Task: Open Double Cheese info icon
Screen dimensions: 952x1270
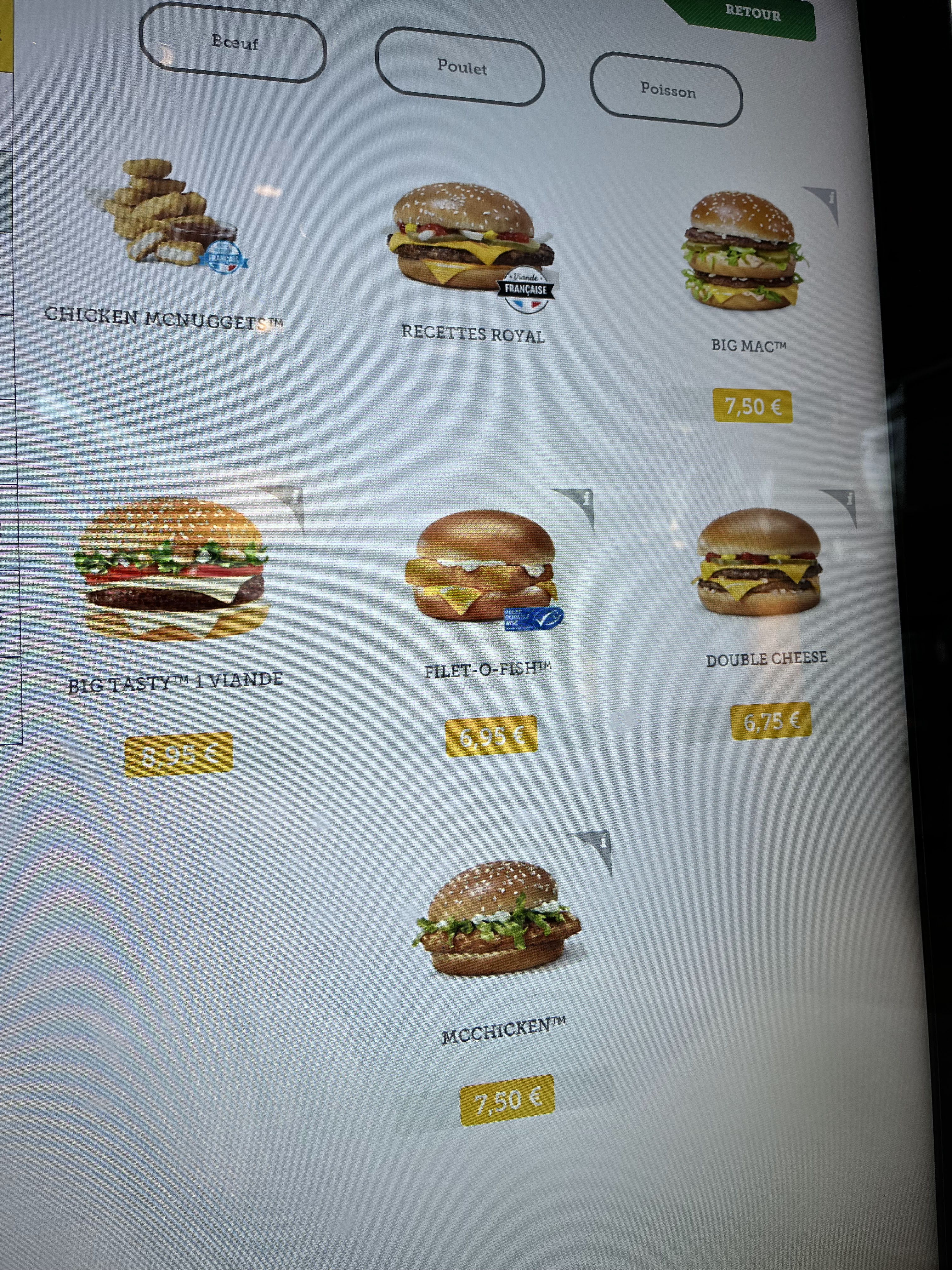Action: pos(845,503)
